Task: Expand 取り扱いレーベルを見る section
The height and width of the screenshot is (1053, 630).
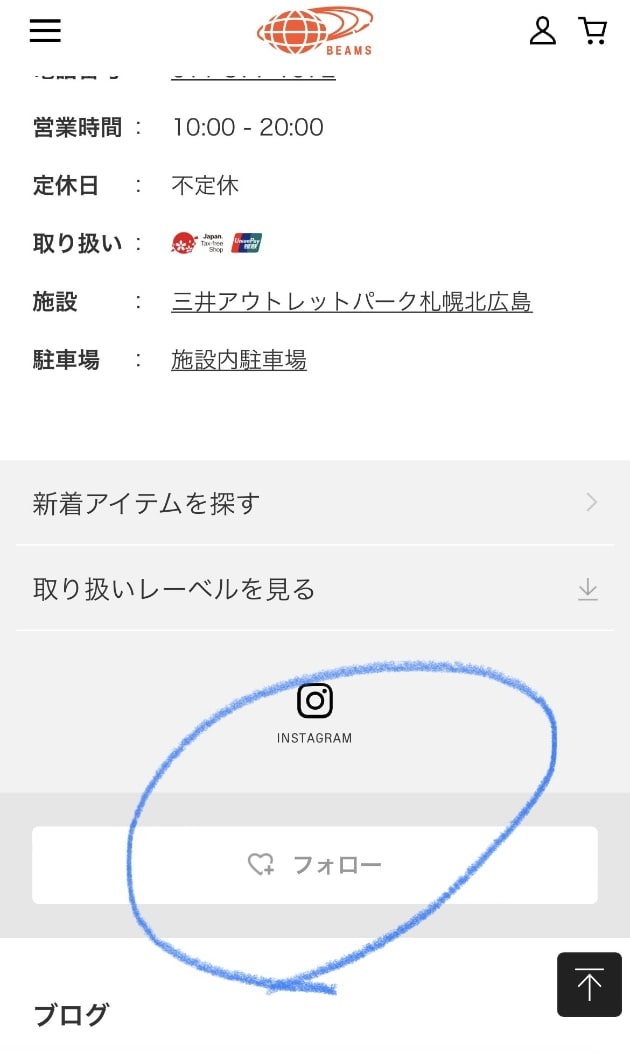Action: click(315, 589)
